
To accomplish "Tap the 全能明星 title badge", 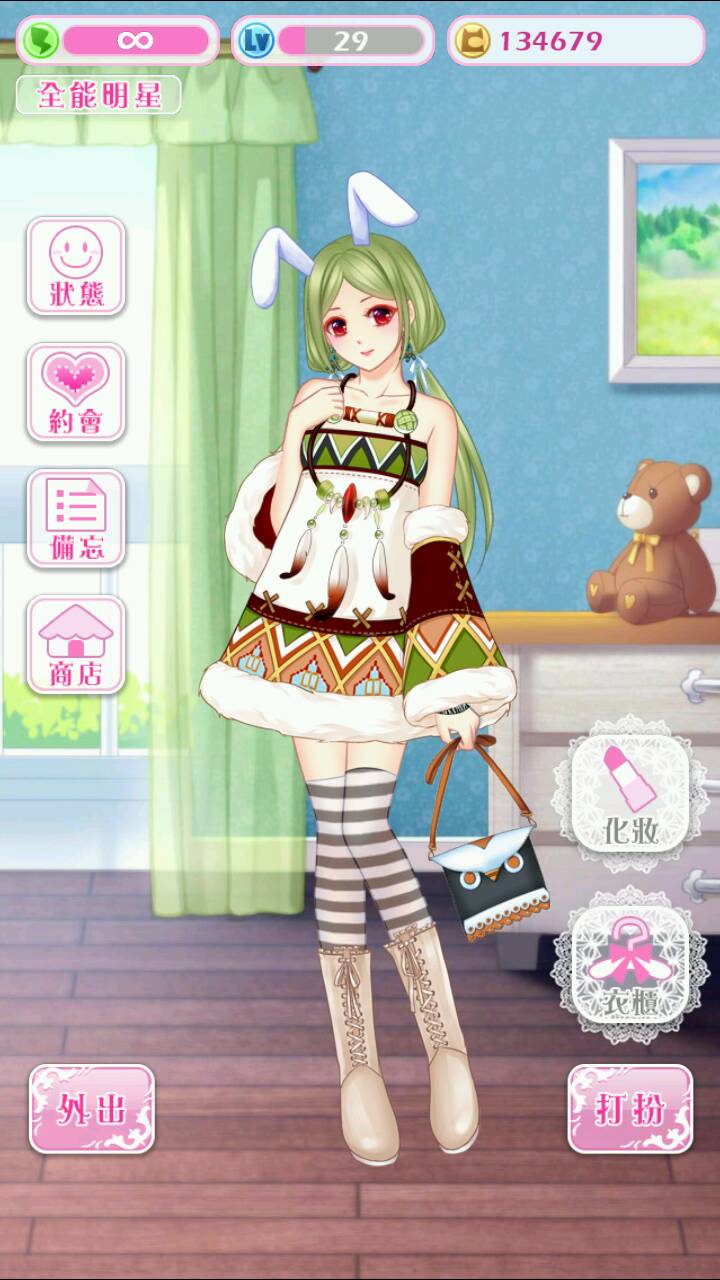I will pos(98,95).
